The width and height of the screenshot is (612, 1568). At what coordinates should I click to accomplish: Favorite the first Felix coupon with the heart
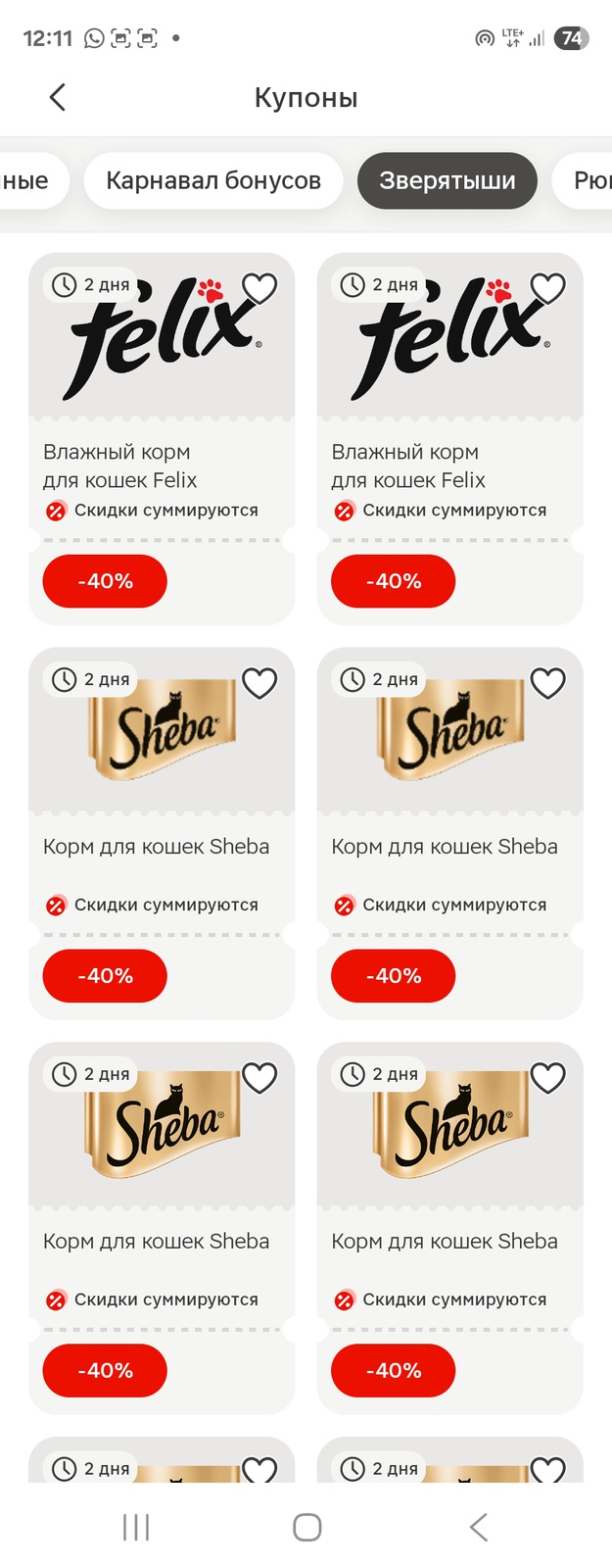[259, 288]
